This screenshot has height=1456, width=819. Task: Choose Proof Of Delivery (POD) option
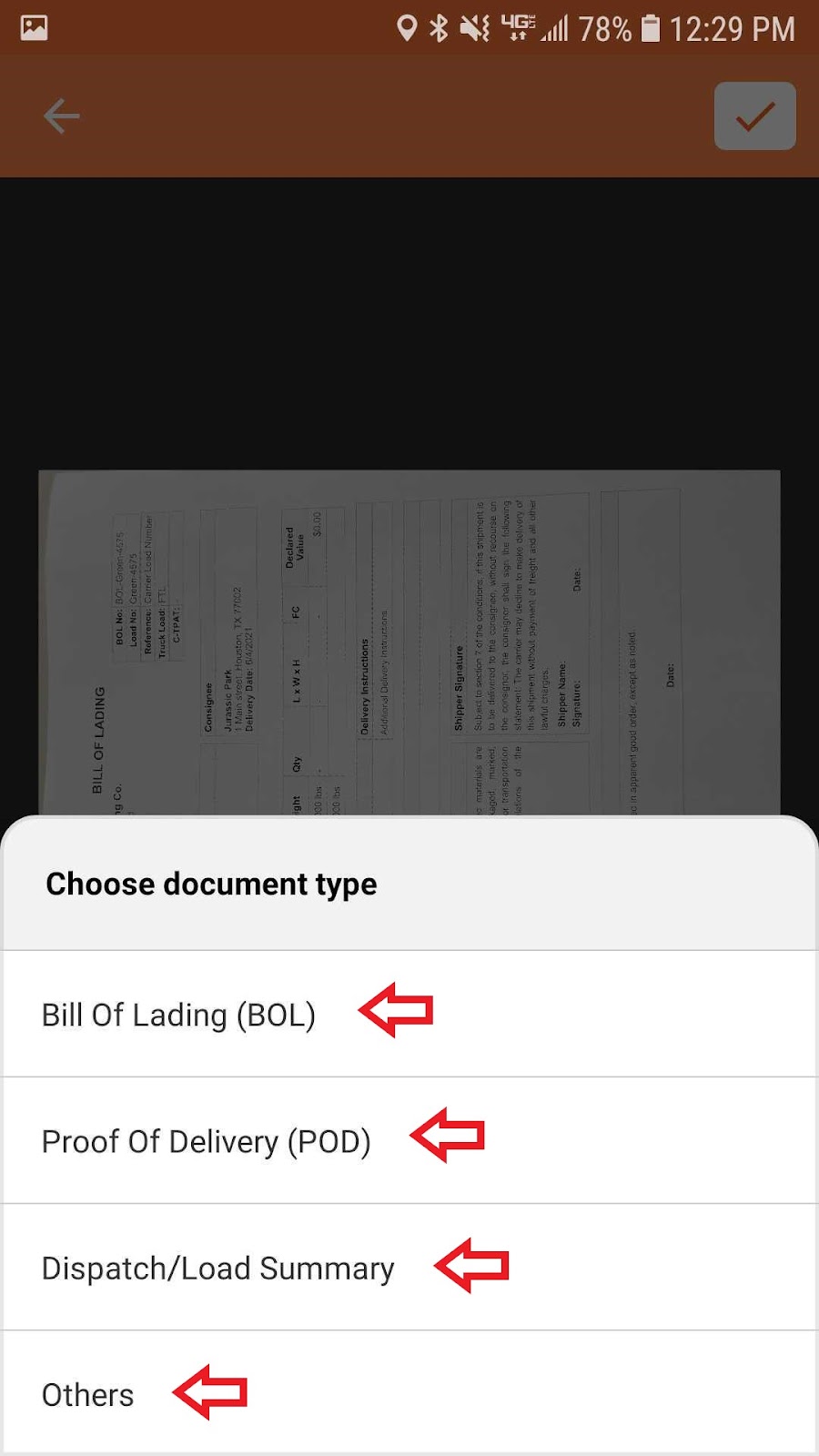coord(409,1141)
